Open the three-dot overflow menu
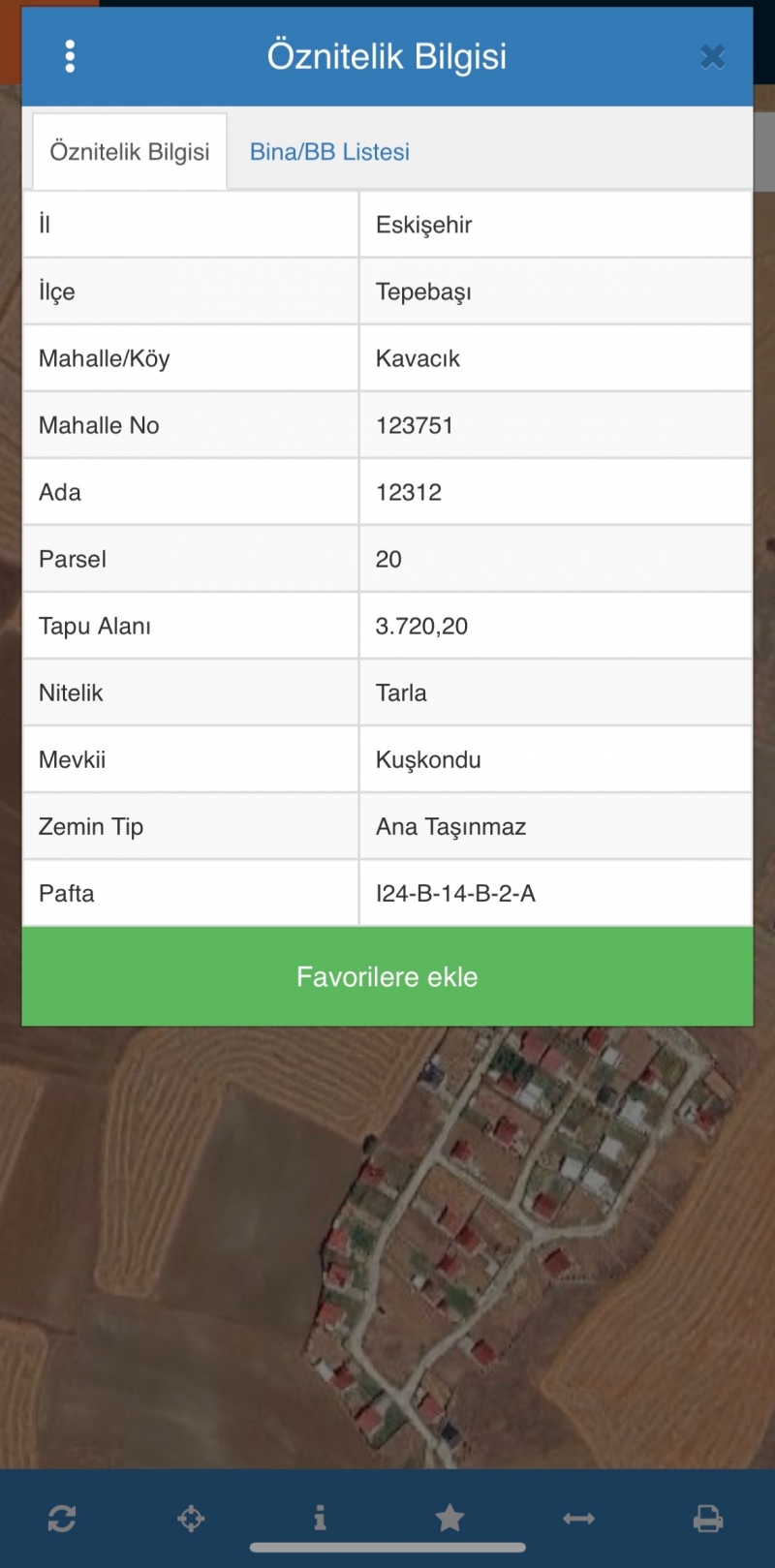The width and height of the screenshot is (775, 1568). point(70,56)
